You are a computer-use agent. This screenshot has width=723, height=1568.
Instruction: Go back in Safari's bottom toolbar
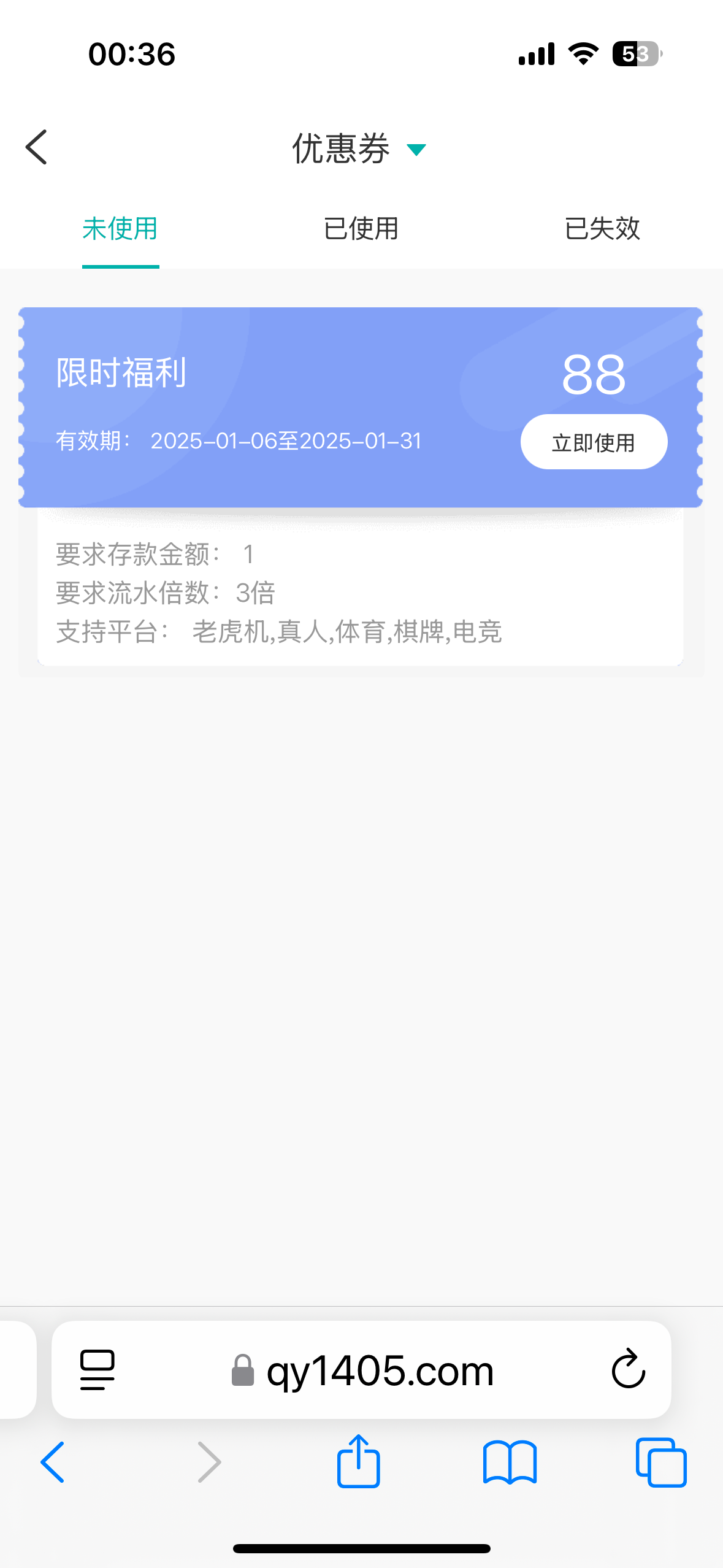click(53, 1462)
